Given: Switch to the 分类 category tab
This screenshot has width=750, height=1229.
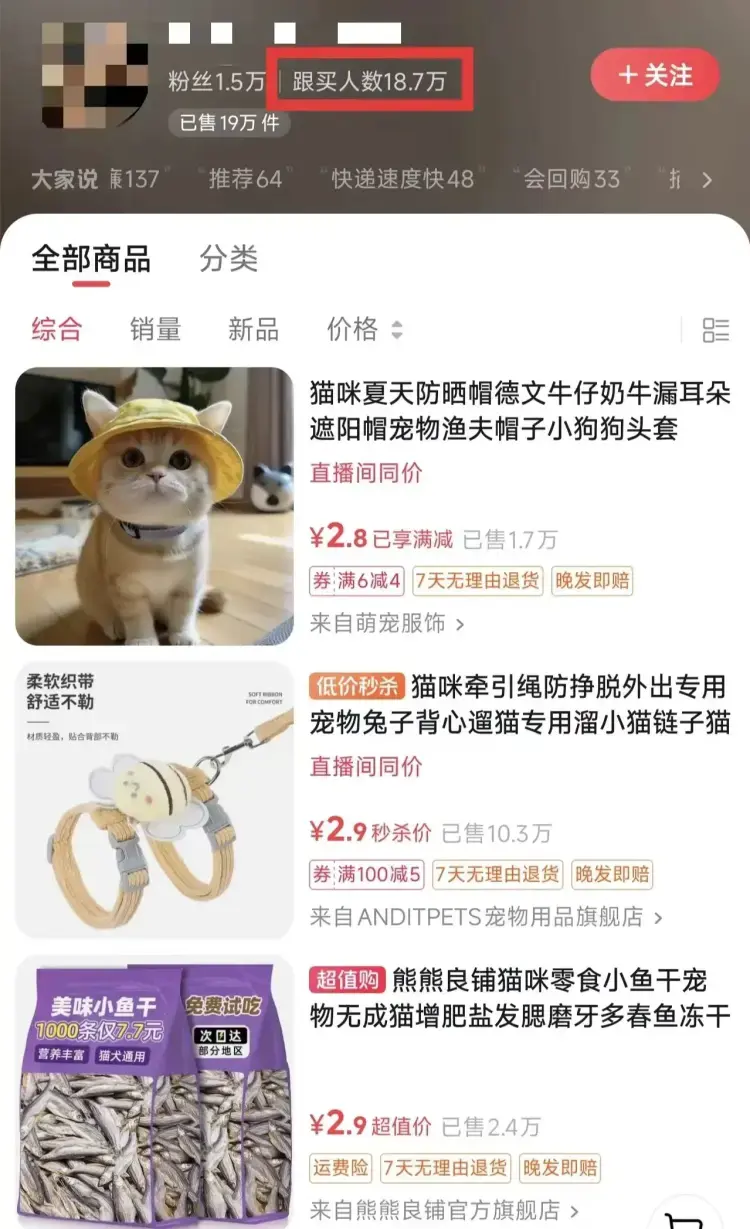Looking at the screenshot, I should click(229, 259).
